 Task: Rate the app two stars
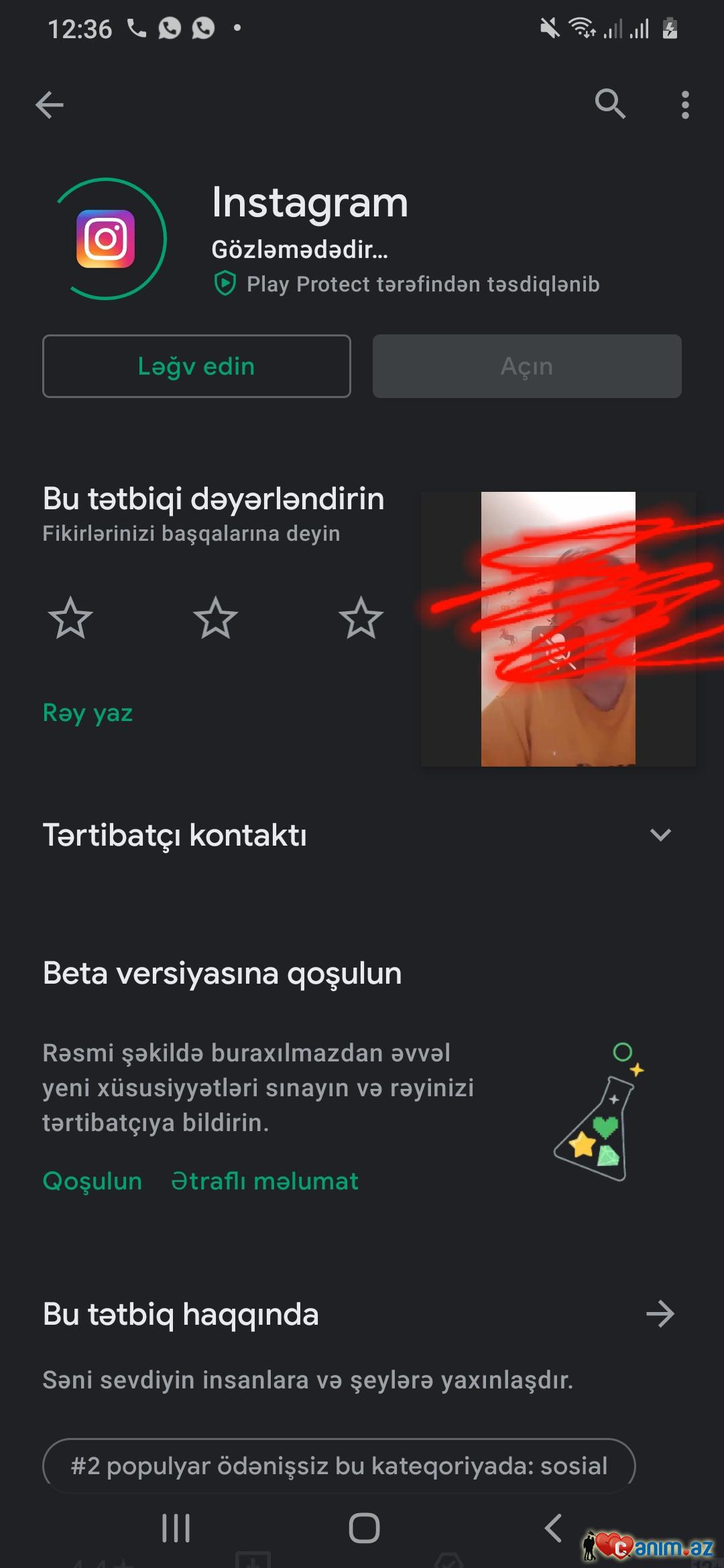click(x=215, y=618)
